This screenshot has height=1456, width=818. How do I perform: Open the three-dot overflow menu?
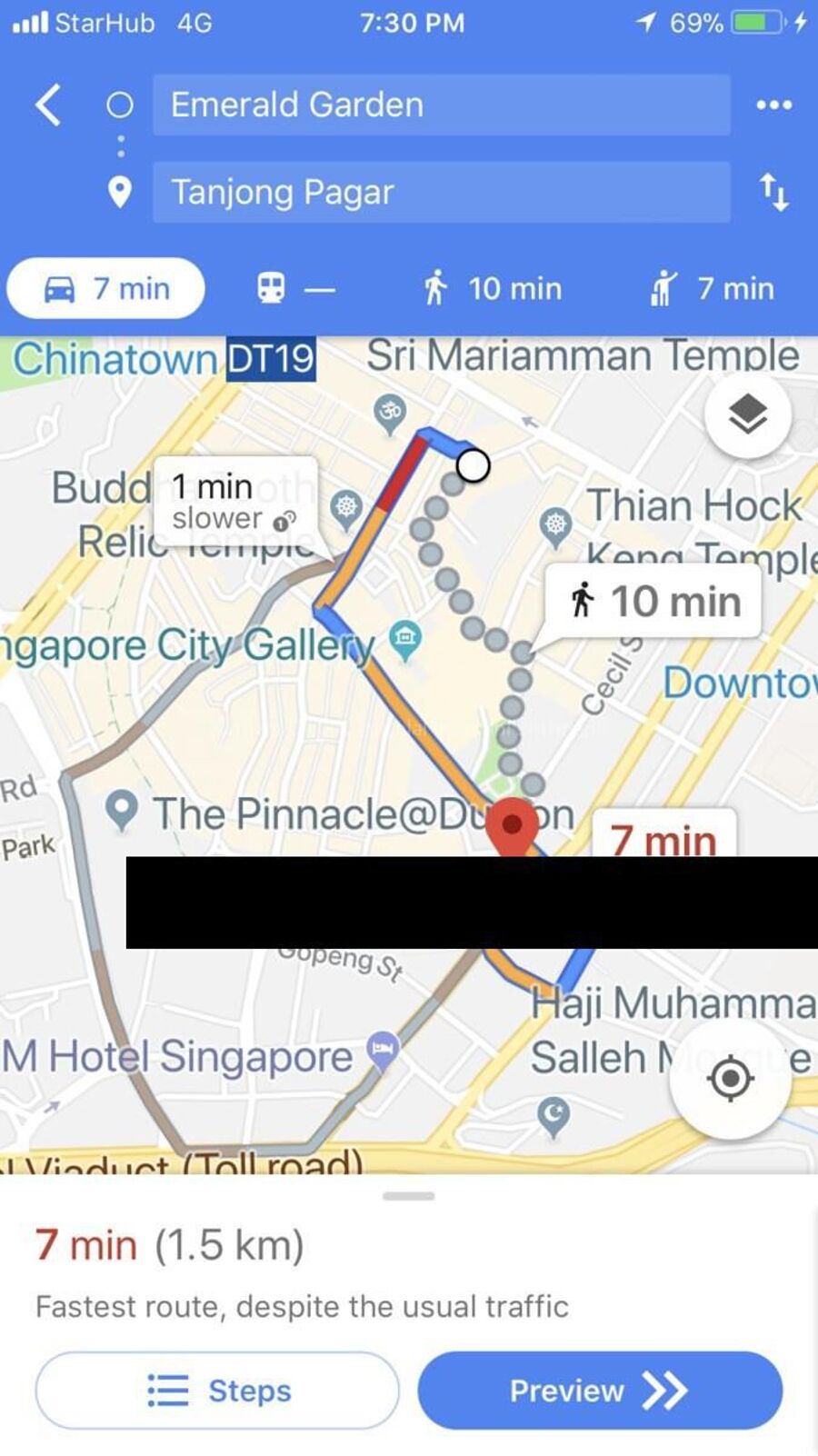click(773, 105)
